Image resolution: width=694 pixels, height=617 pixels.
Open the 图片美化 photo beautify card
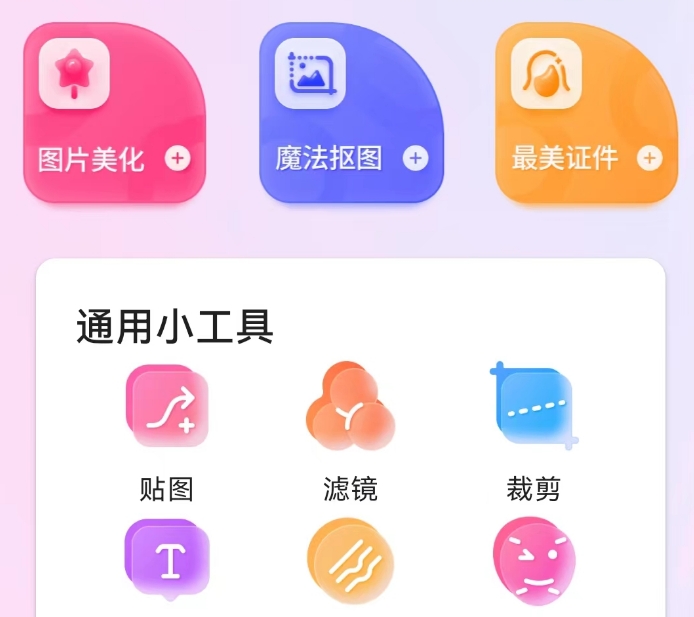click(114, 113)
